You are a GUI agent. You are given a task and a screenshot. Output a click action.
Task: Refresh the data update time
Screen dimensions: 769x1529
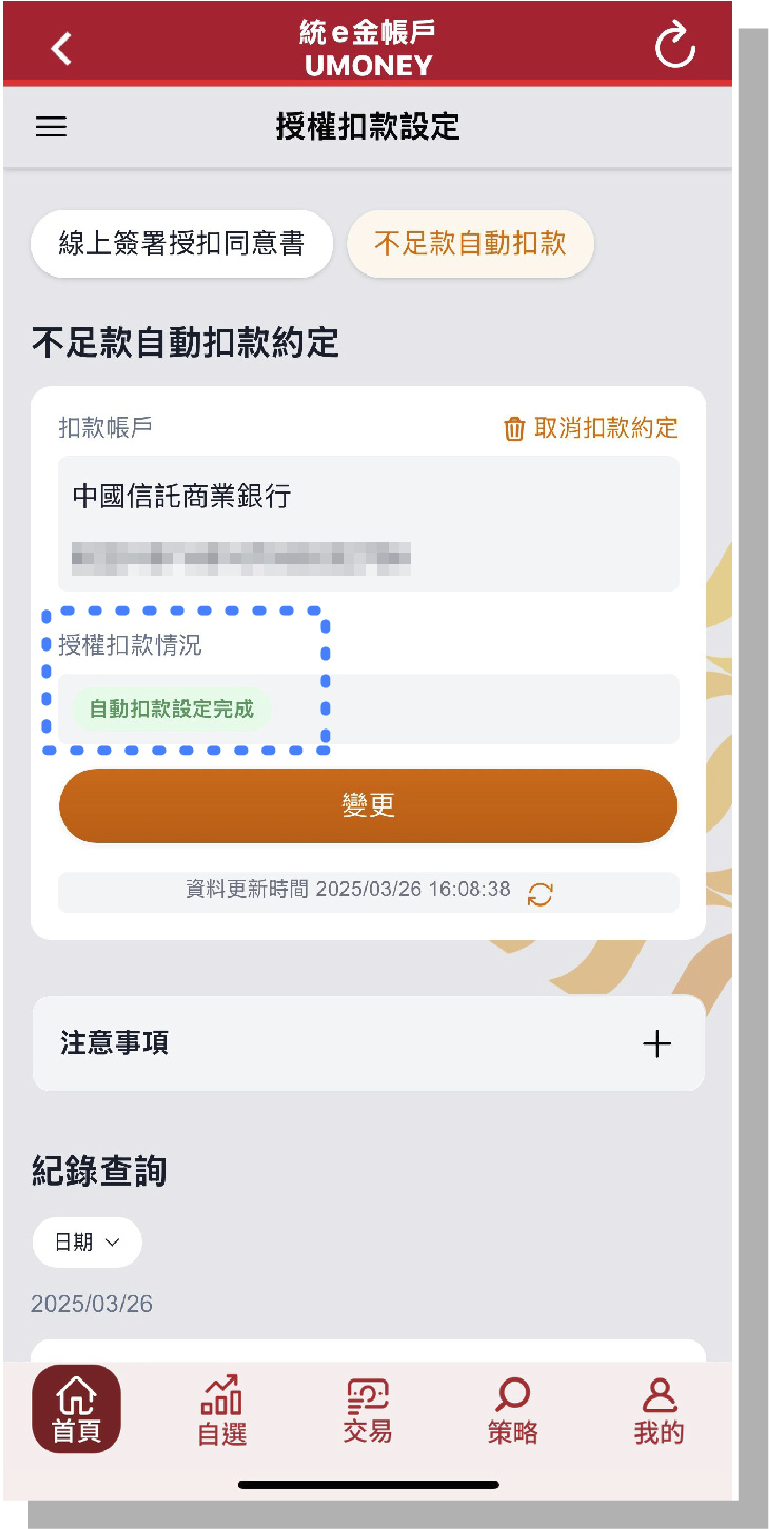pyautogui.click(x=540, y=893)
